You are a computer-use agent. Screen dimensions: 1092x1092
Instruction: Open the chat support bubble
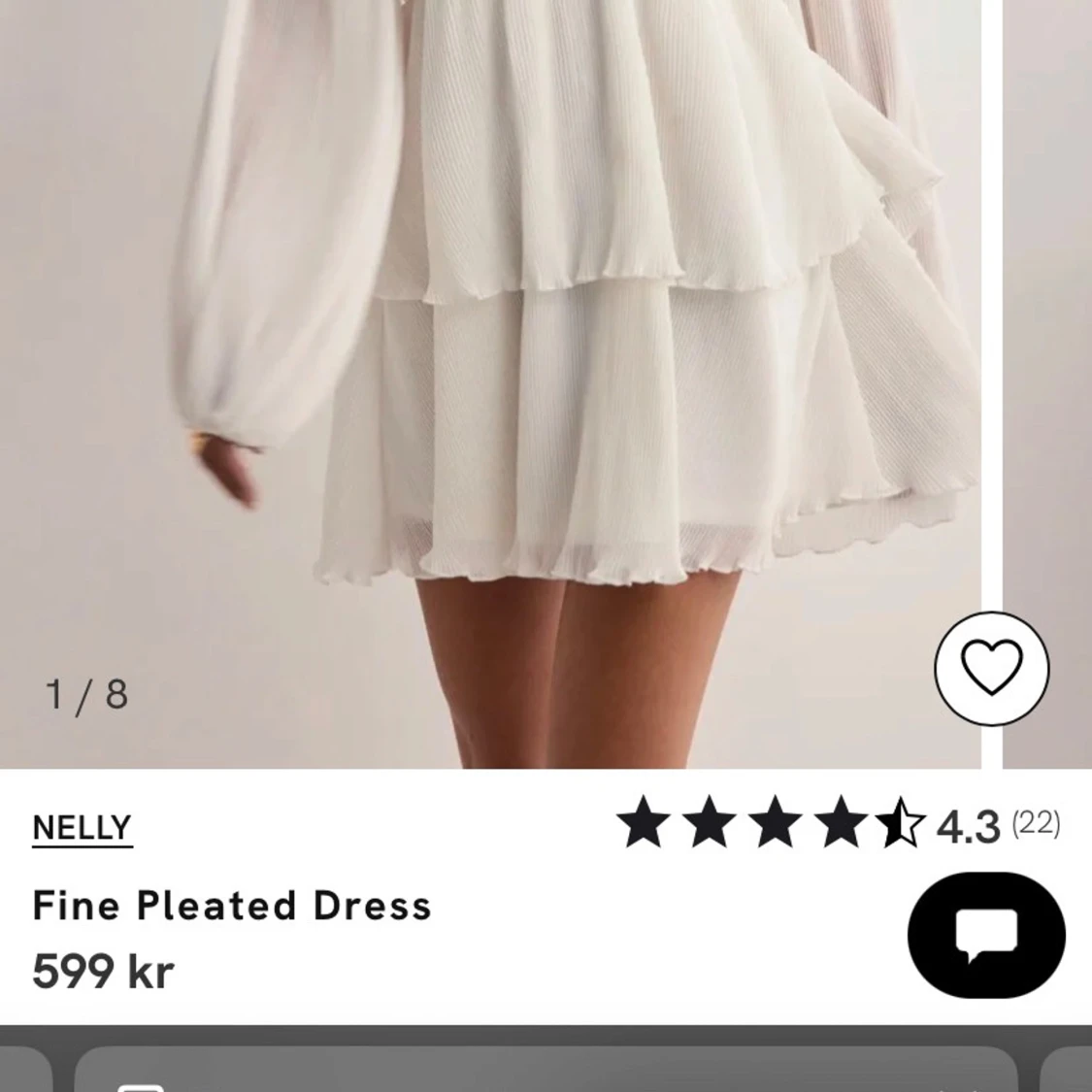click(986, 935)
